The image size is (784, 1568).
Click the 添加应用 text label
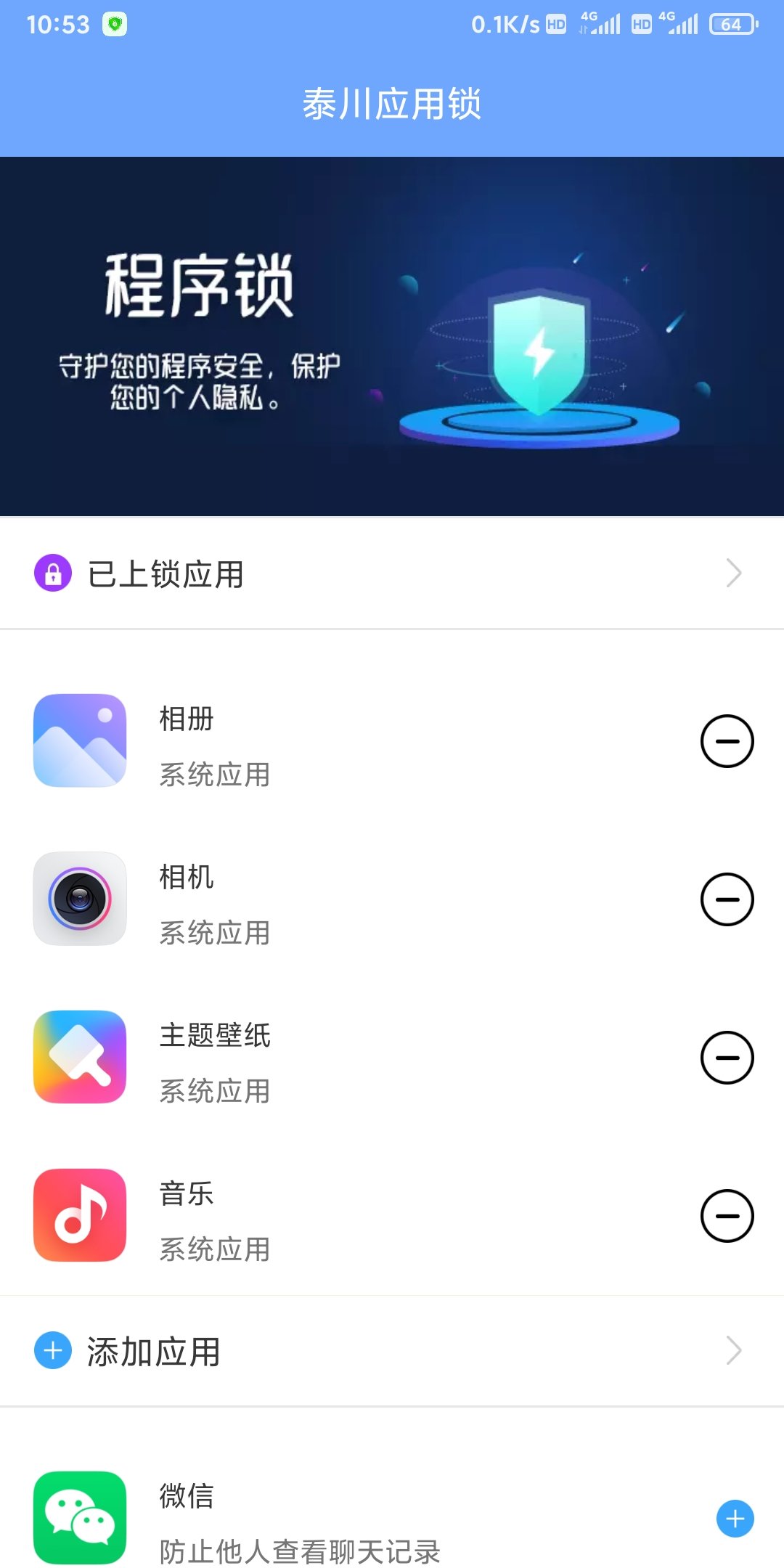click(x=154, y=1350)
